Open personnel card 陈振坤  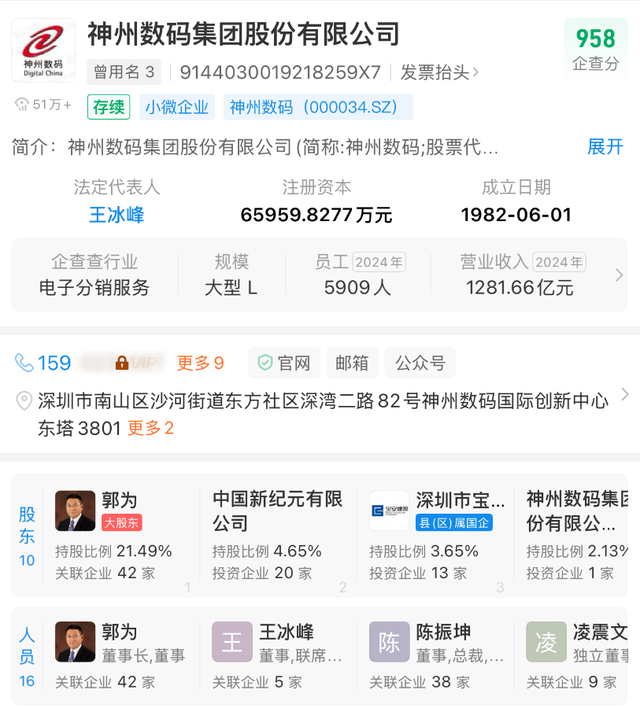435,655
